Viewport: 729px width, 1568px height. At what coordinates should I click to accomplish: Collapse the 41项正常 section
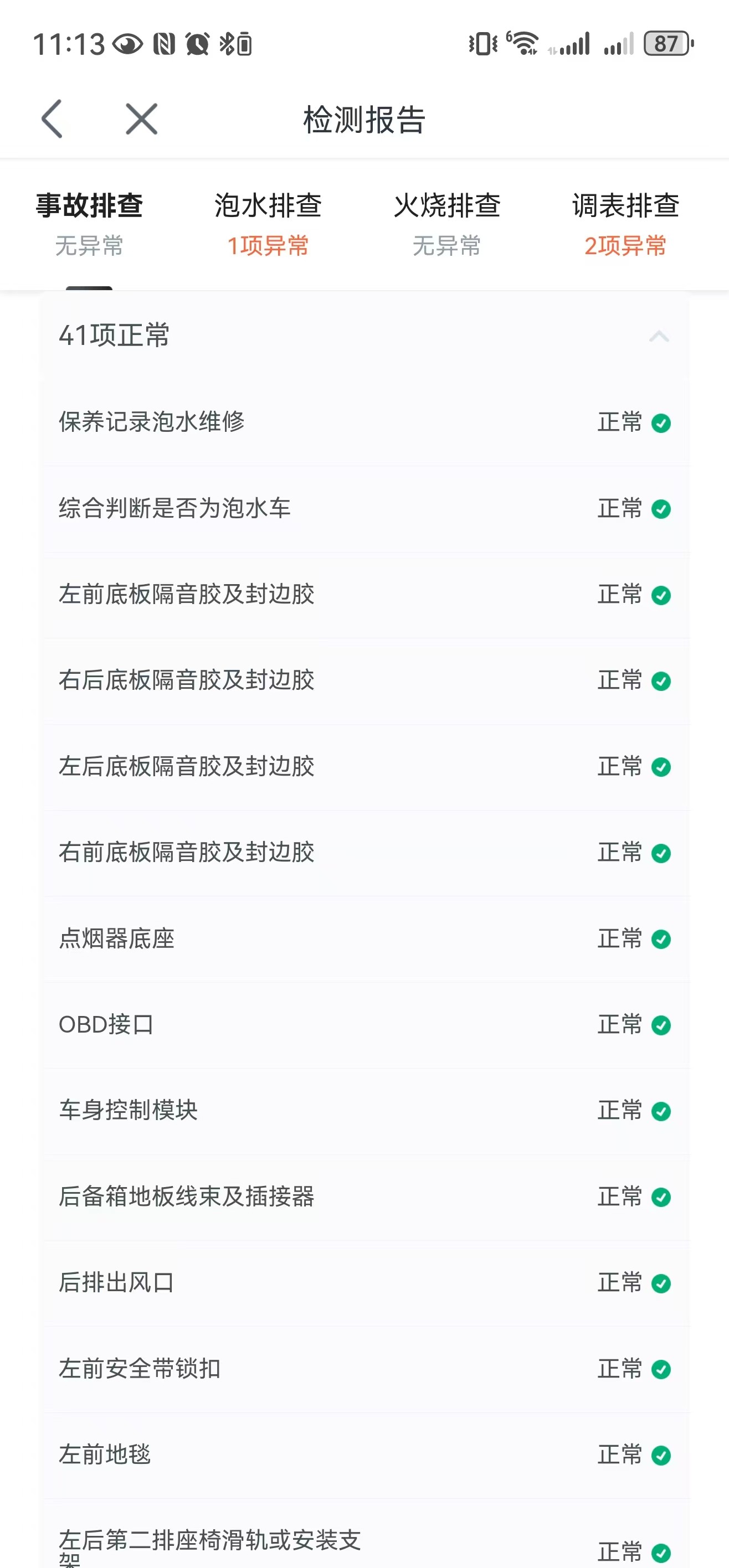pyautogui.click(x=659, y=336)
